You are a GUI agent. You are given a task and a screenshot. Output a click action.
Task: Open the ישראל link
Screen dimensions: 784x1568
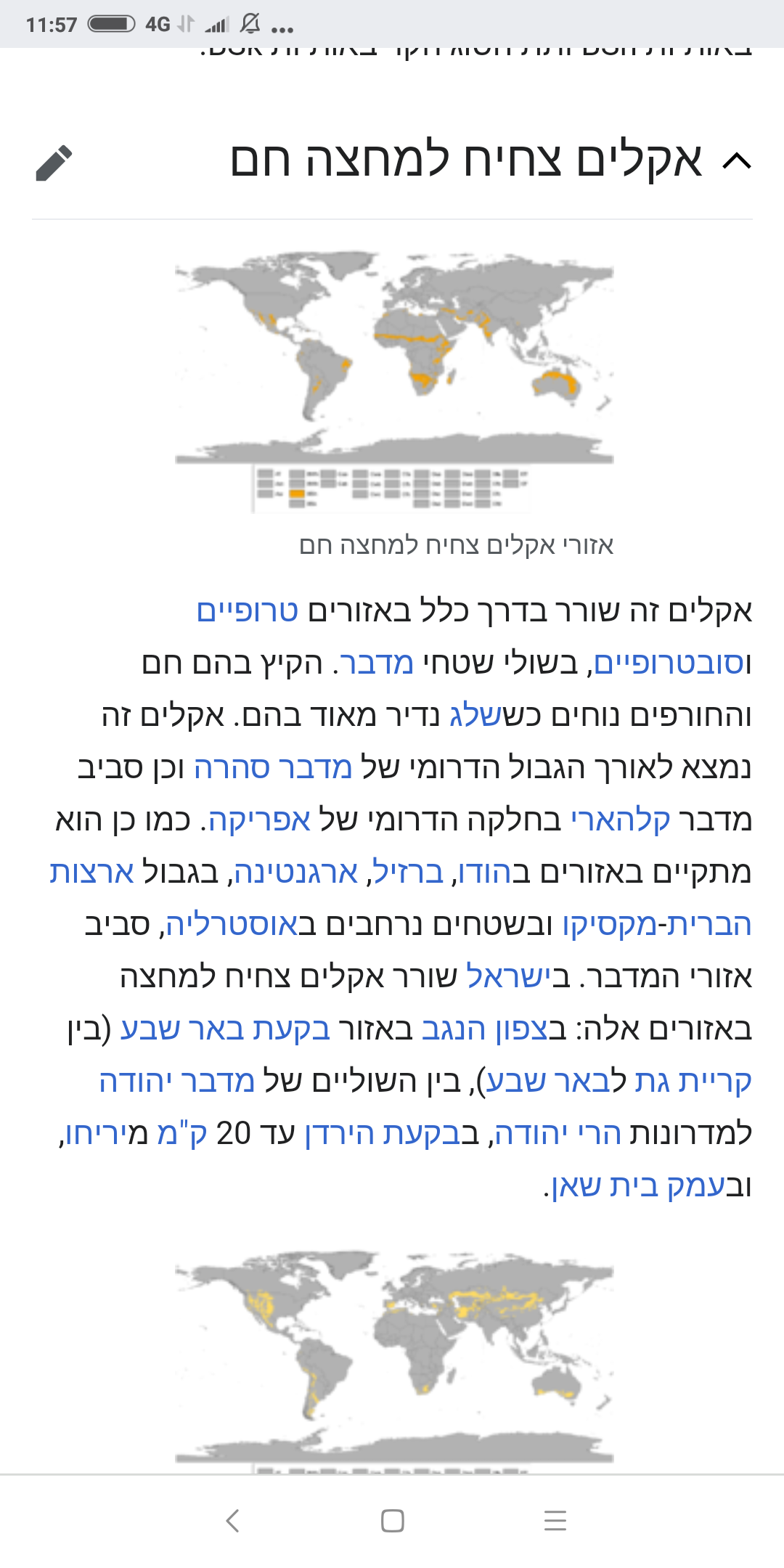click(x=510, y=977)
